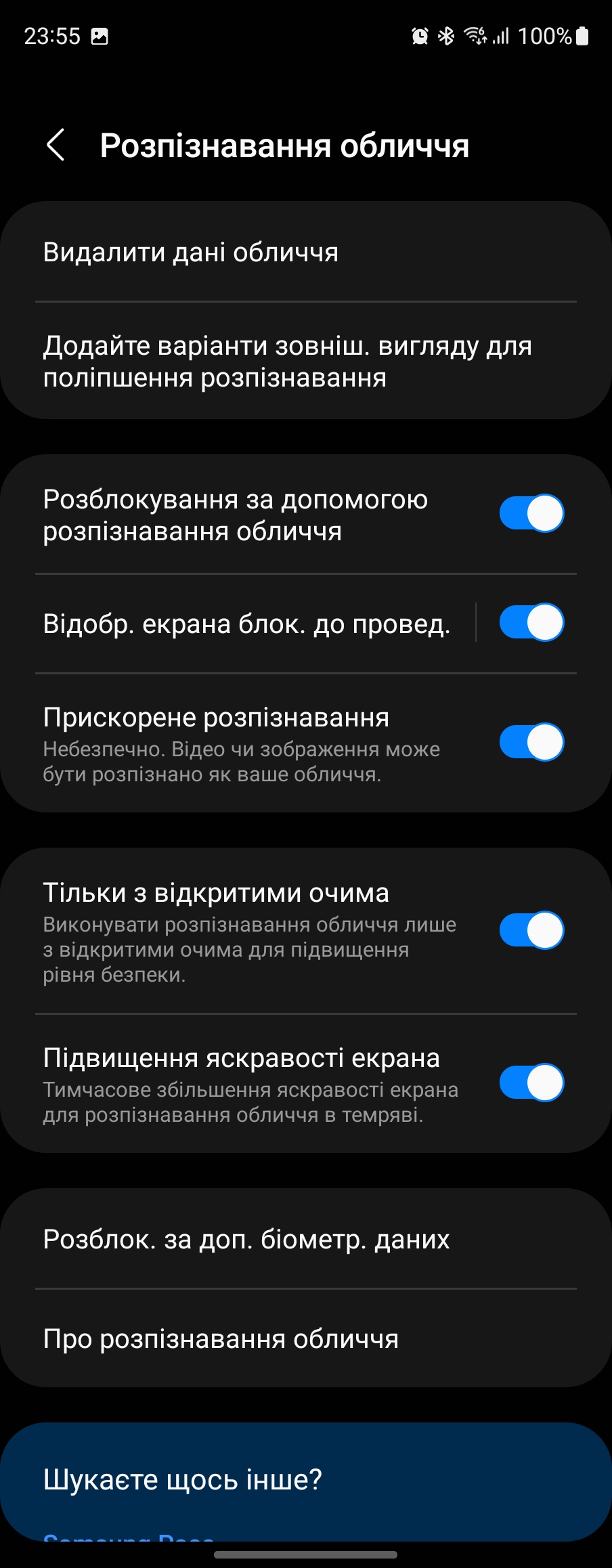Open Розблок. за доп. біометр. даних
This screenshot has height=1568, width=612.
pos(305,1239)
